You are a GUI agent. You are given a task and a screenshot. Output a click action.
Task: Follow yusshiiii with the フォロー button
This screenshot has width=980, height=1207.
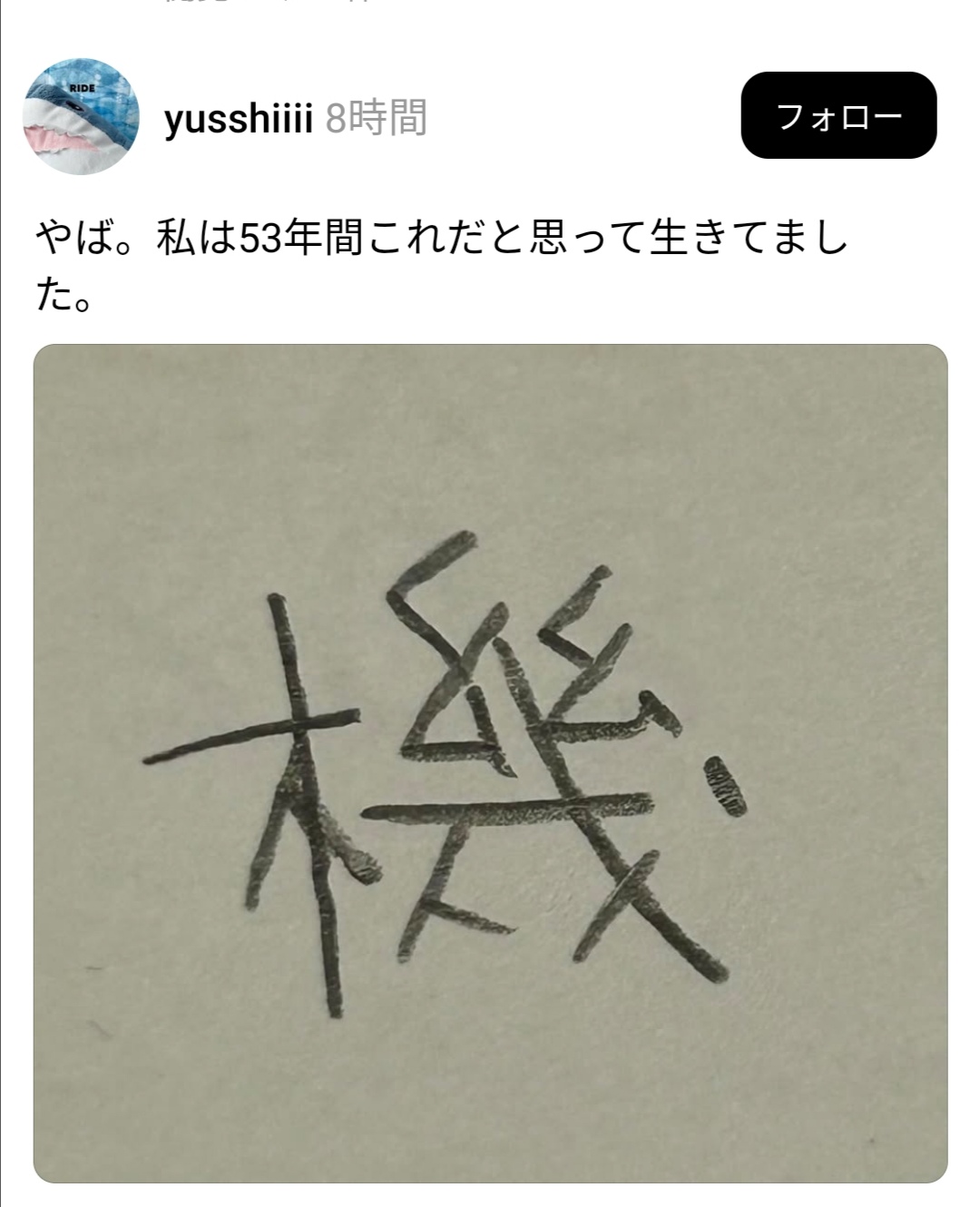coord(838,115)
